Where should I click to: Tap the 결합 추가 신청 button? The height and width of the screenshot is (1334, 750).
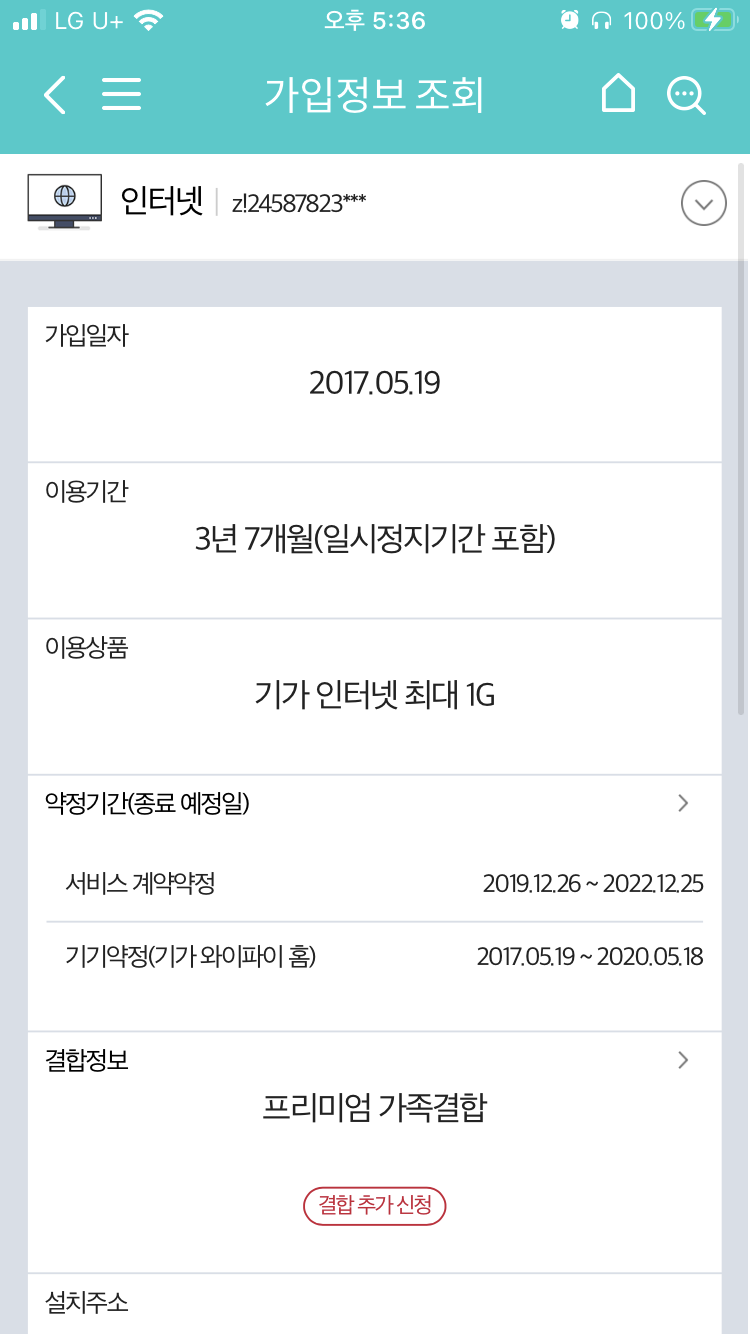pyautogui.click(x=374, y=1206)
